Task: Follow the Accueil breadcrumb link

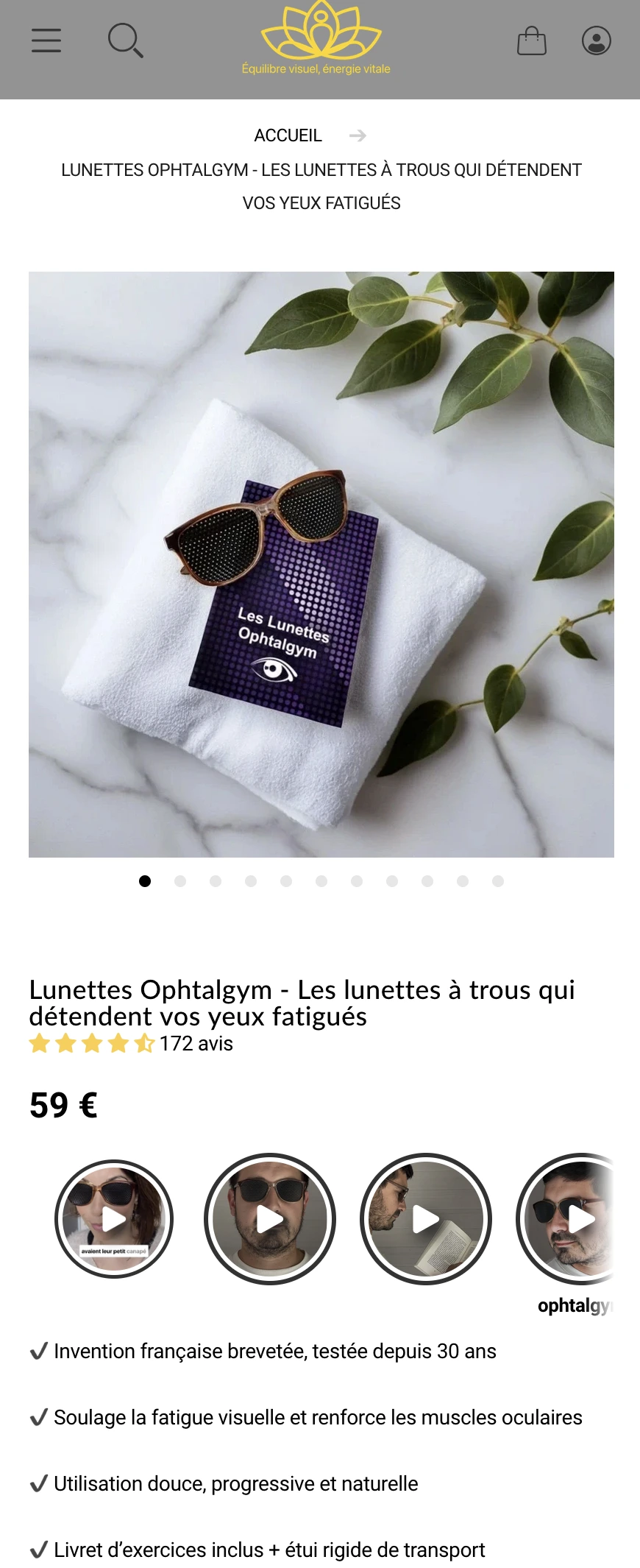Action: (288, 135)
